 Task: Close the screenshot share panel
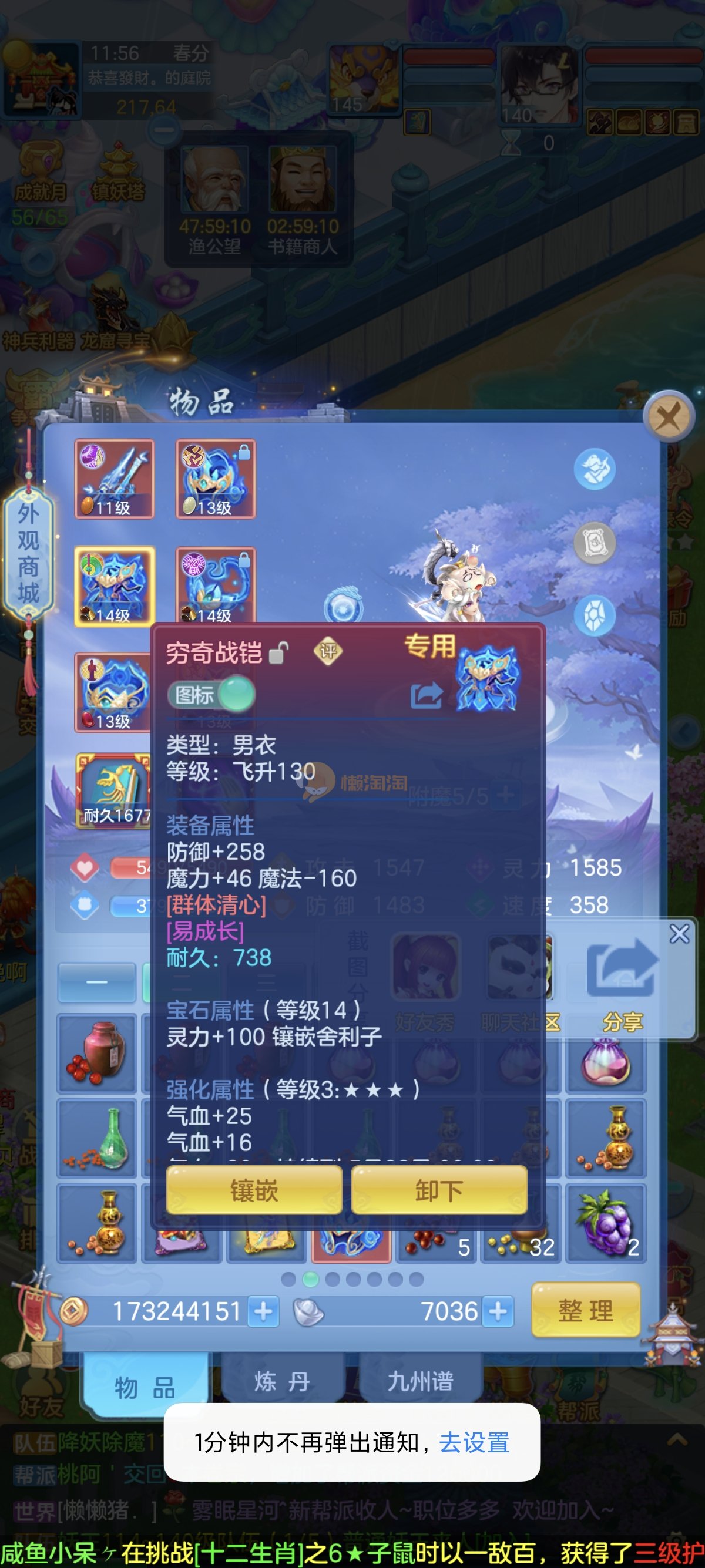pos(679,934)
